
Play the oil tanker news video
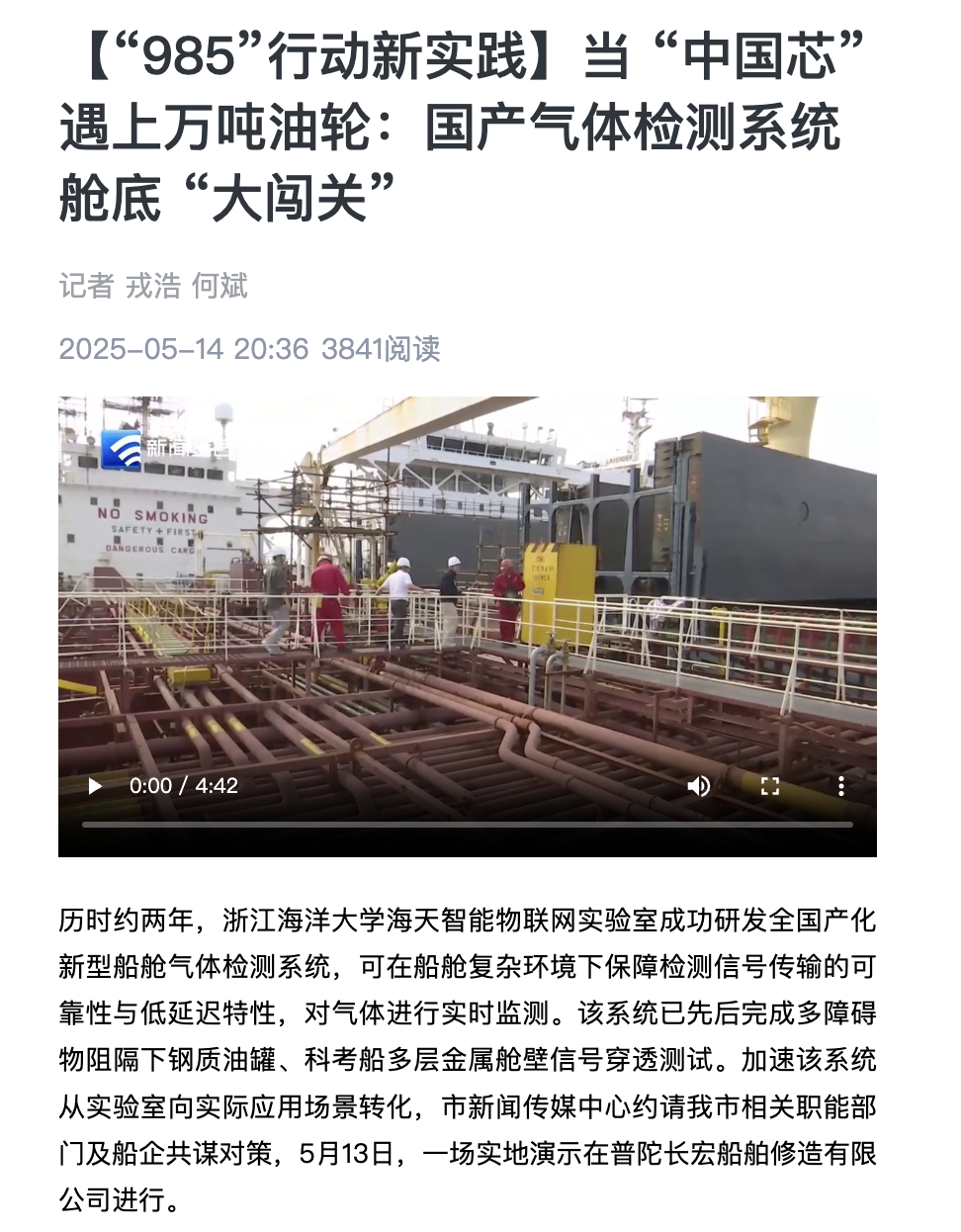(96, 786)
